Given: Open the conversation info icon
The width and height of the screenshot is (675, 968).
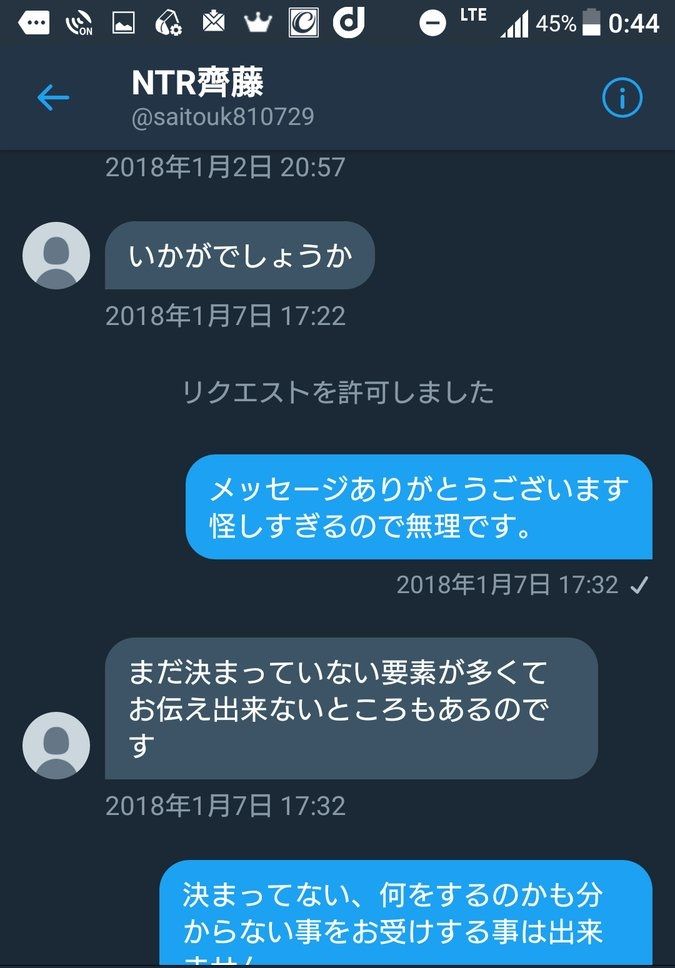Looking at the screenshot, I should click(x=621, y=98).
